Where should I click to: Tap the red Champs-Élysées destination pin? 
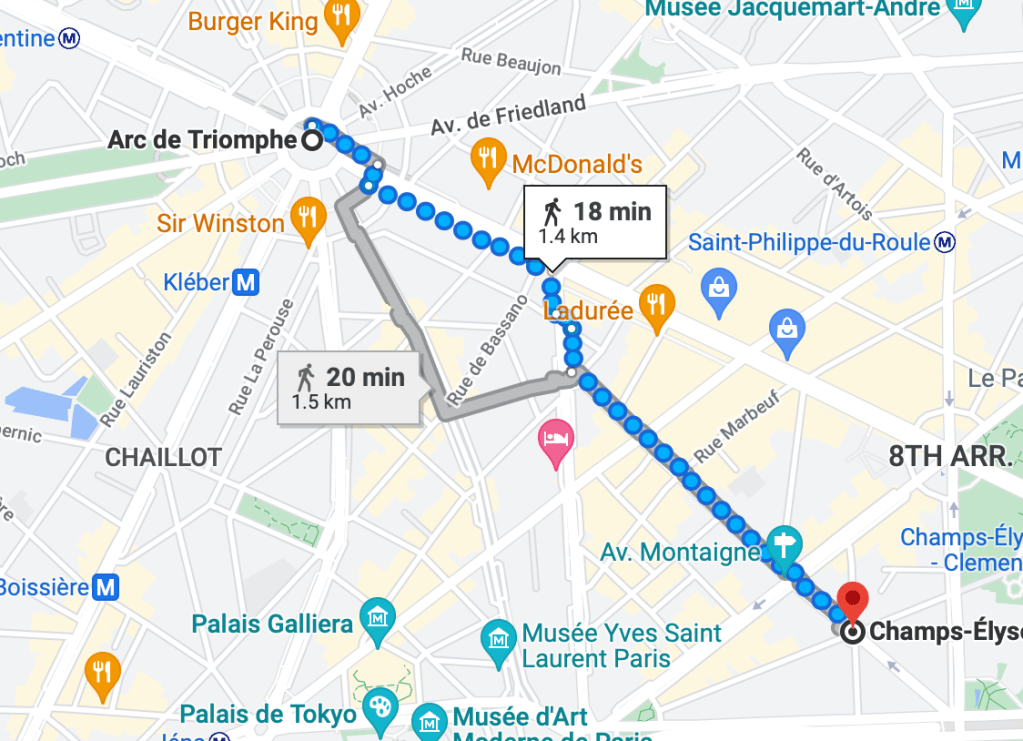[x=853, y=602]
